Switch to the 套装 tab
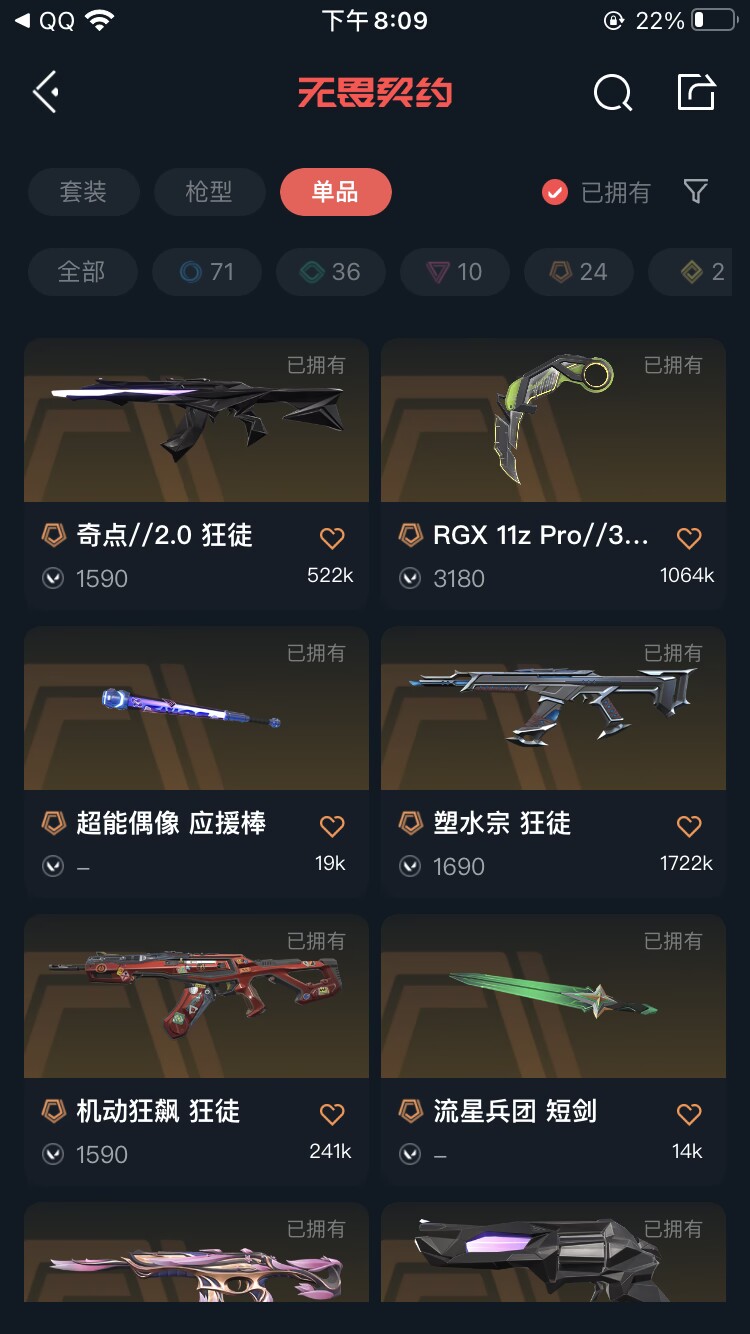 [x=83, y=192]
